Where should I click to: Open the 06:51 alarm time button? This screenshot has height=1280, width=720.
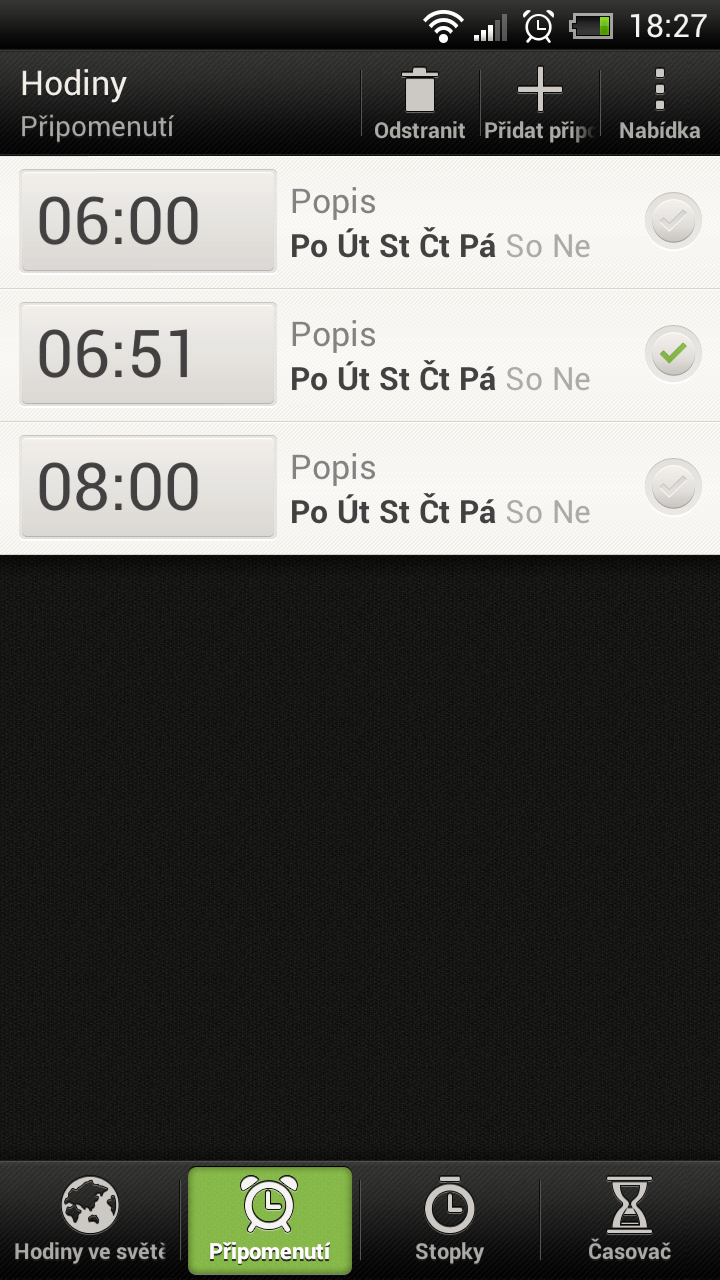coord(148,354)
